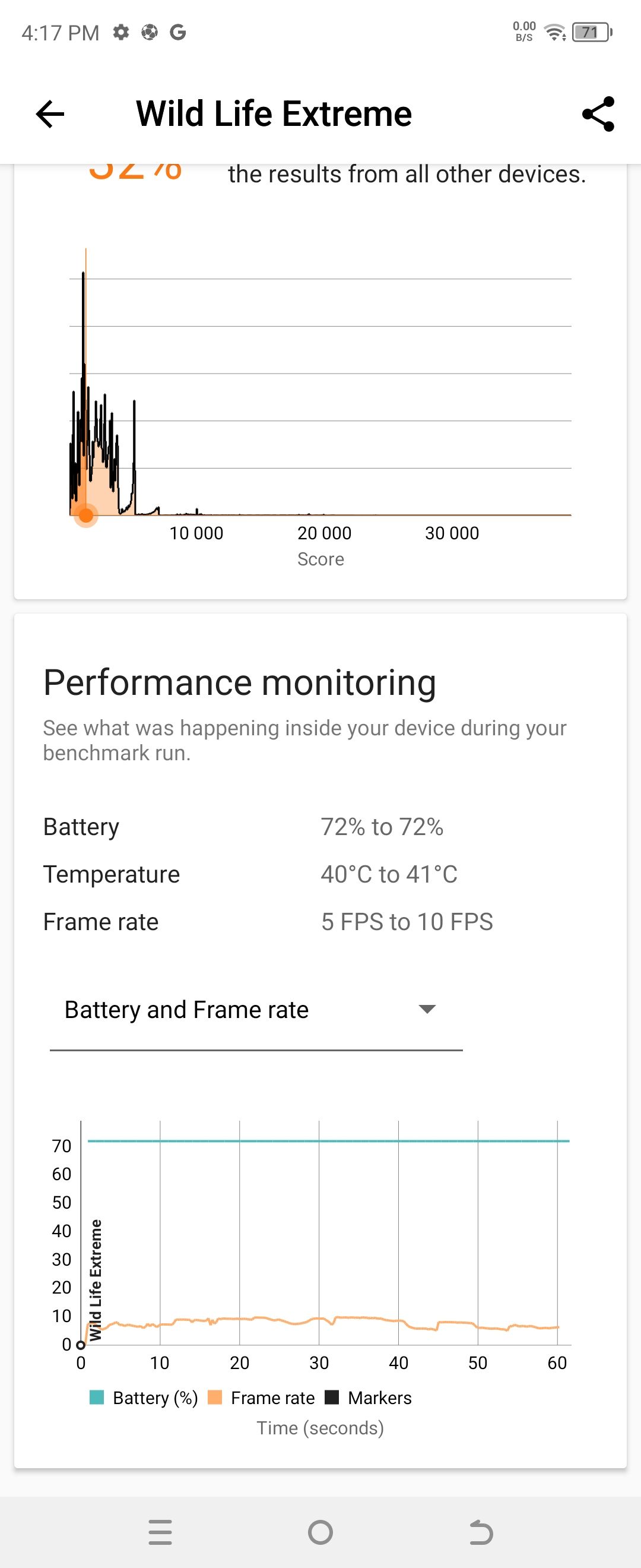Tap the settings gear in status bar
The image size is (641, 1568).
click(x=120, y=31)
